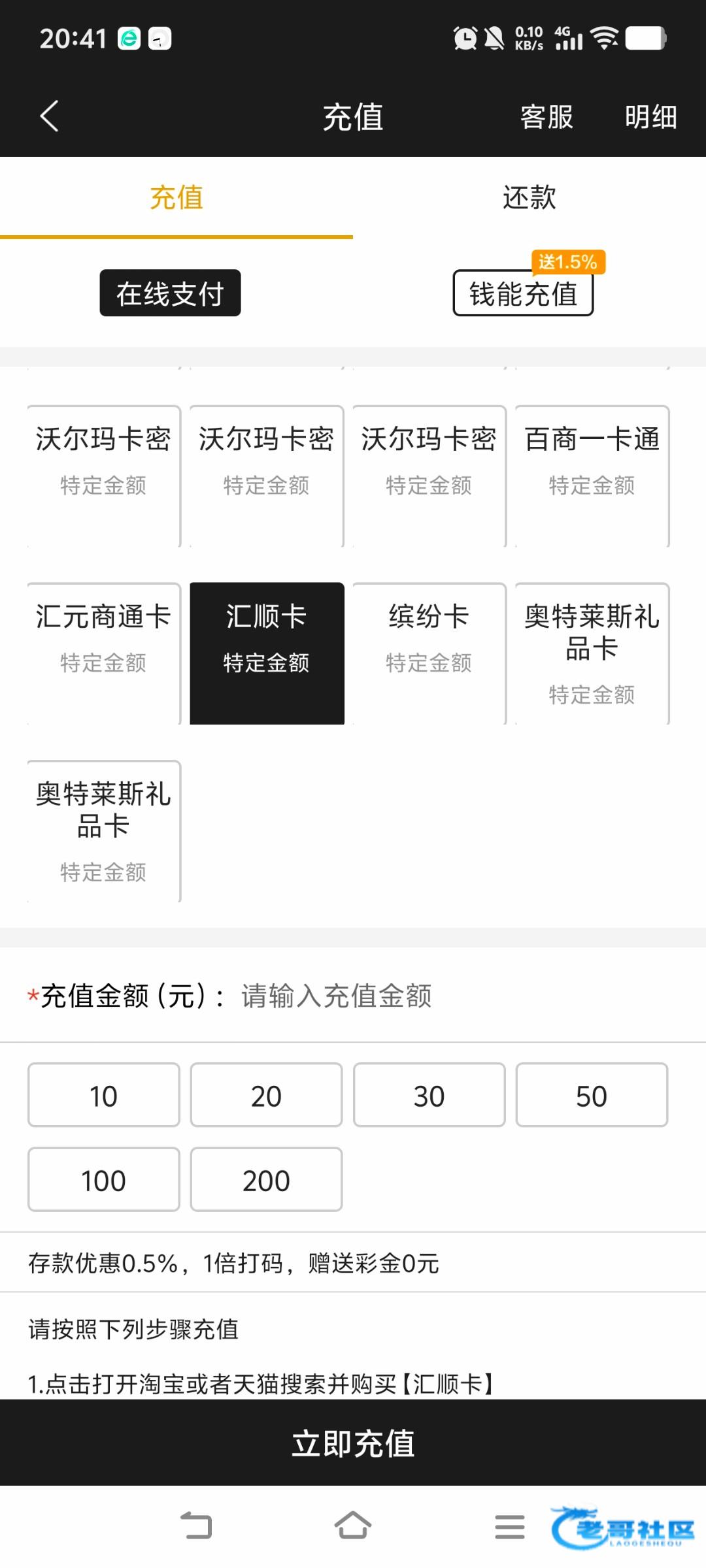Select 汇元商通卡 card option
Screen dimensions: 706x1568
tap(104, 653)
